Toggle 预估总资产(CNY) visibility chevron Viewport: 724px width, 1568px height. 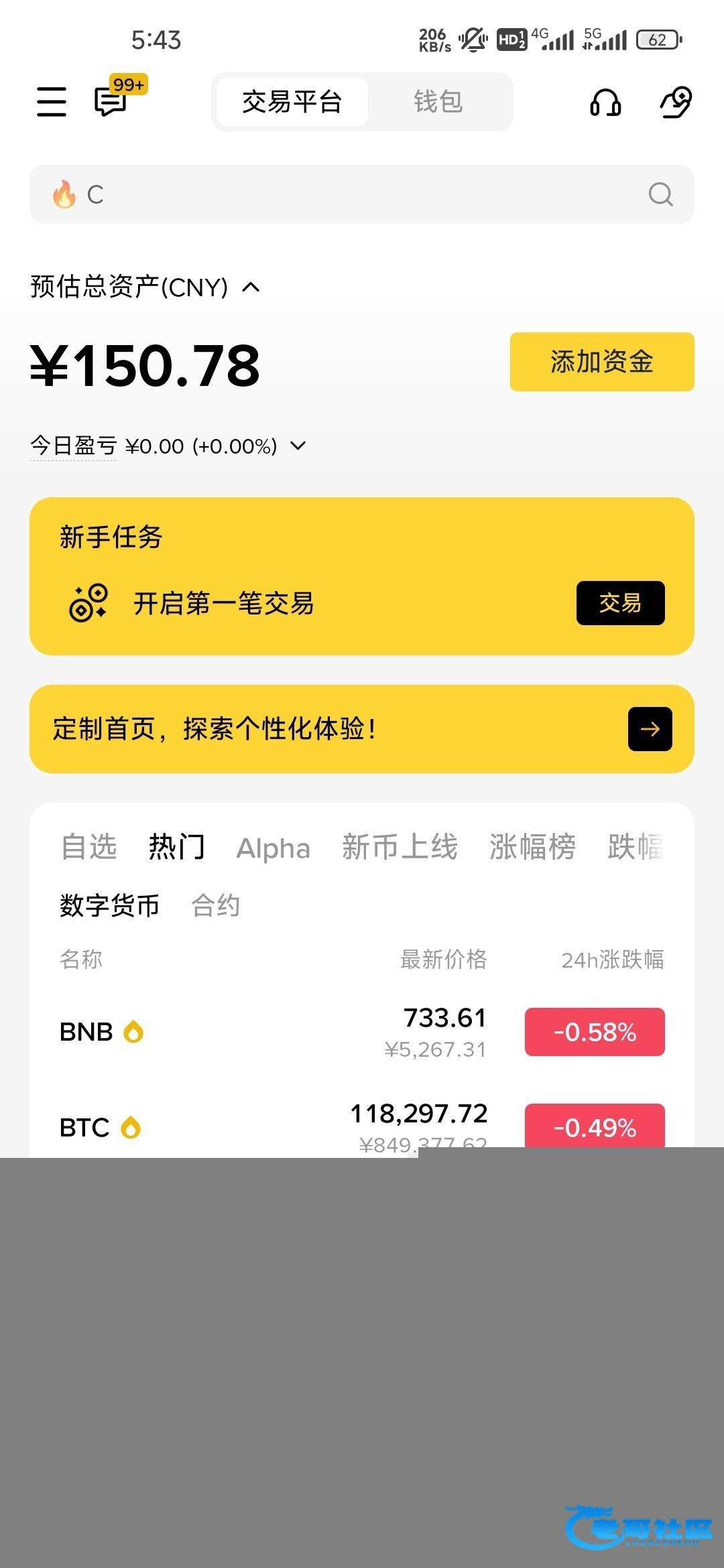click(251, 287)
